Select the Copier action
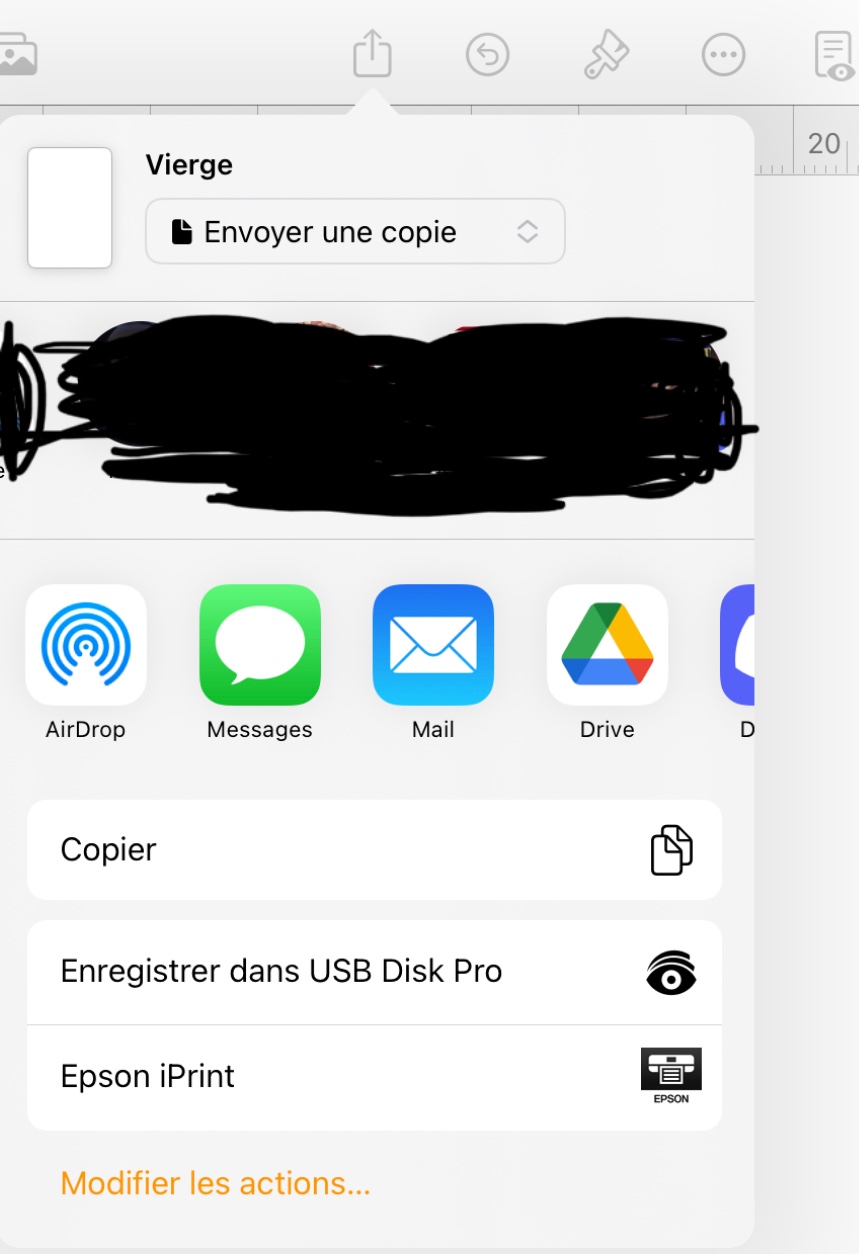Image resolution: width=859 pixels, height=1254 pixels. click(x=374, y=850)
